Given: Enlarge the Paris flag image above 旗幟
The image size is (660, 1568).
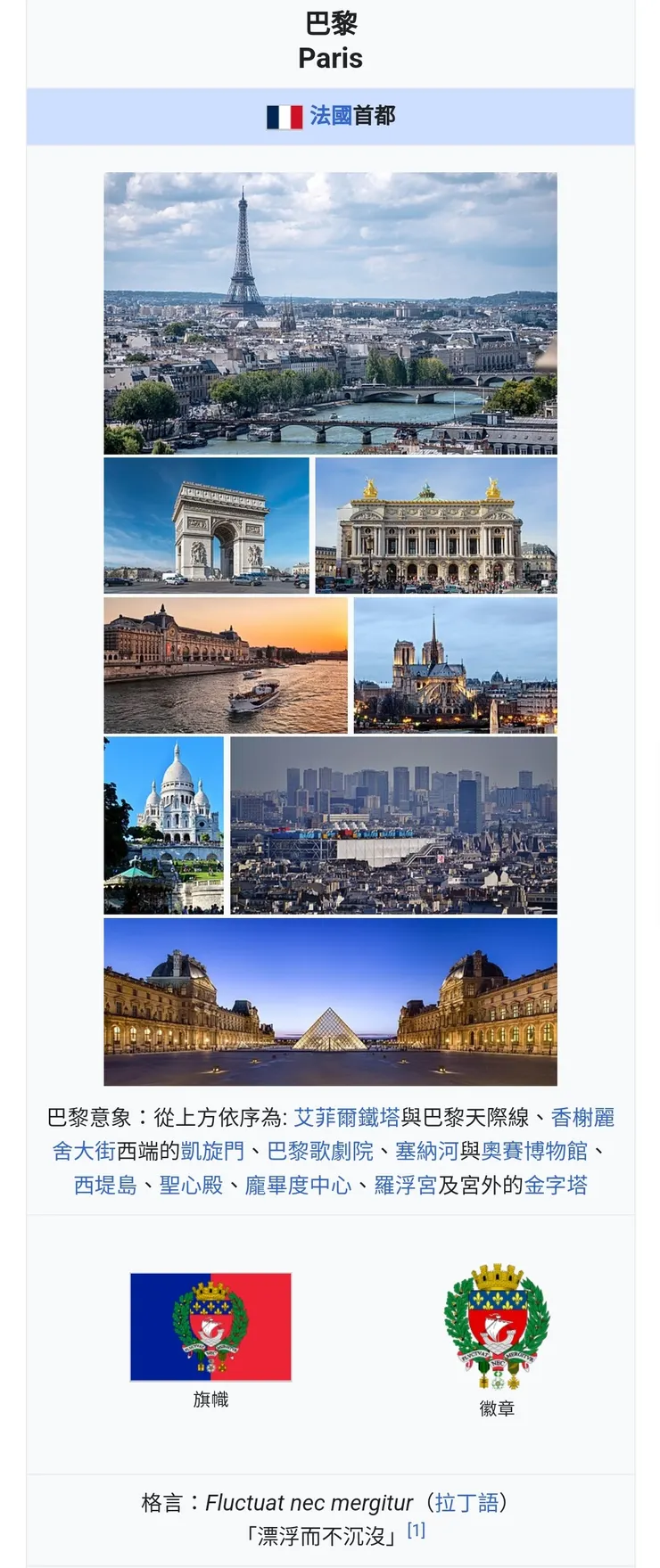Looking at the screenshot, I should [x=210, y=1326].
